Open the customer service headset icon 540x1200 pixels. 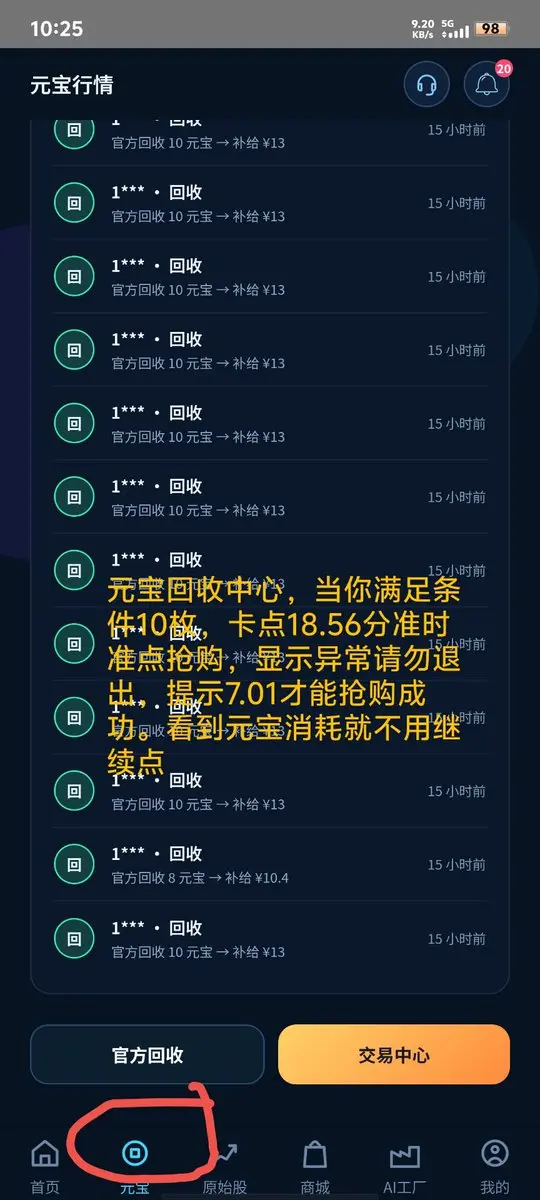(x=427, y=85)
